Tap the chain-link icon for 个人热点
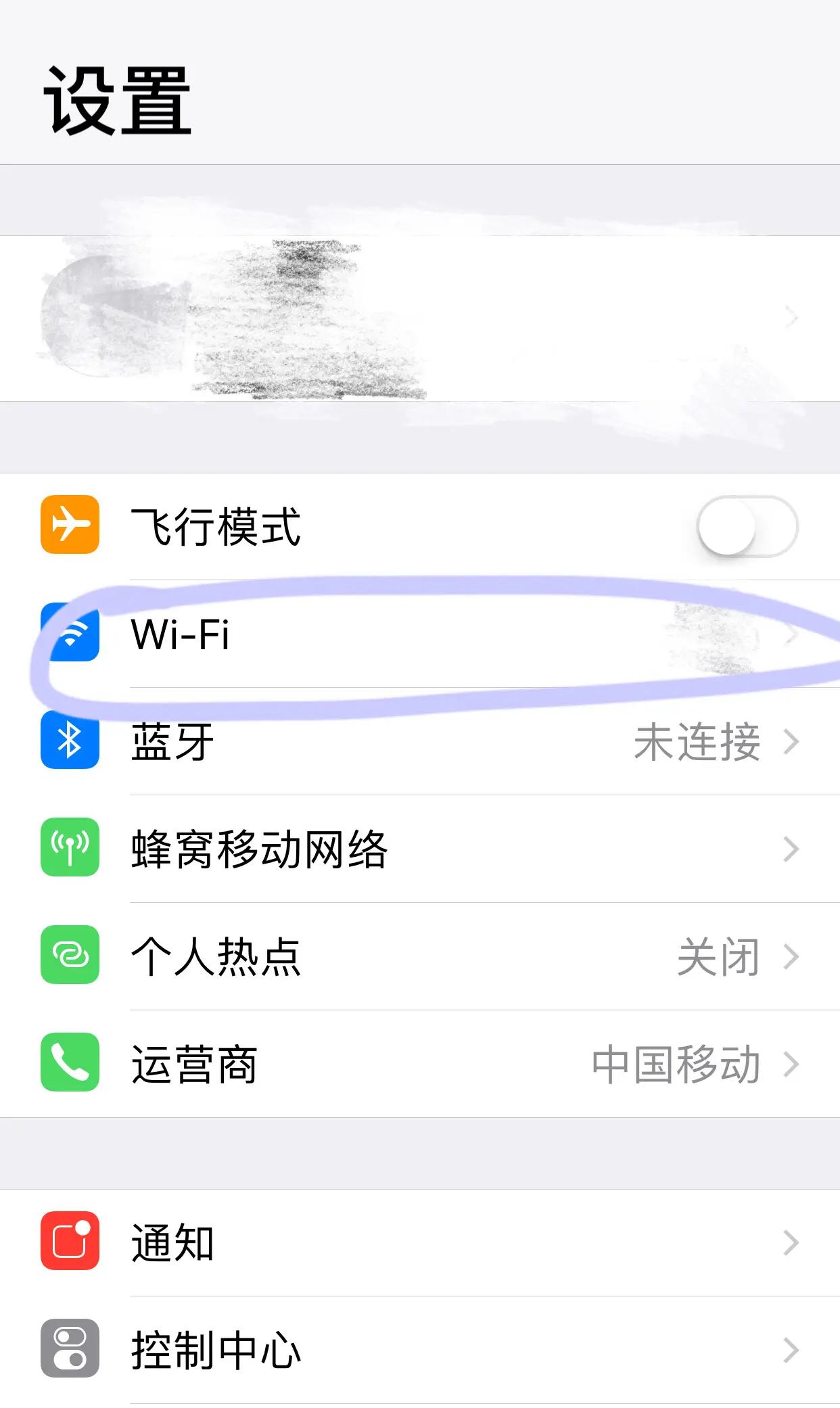 tap(70, 956)
